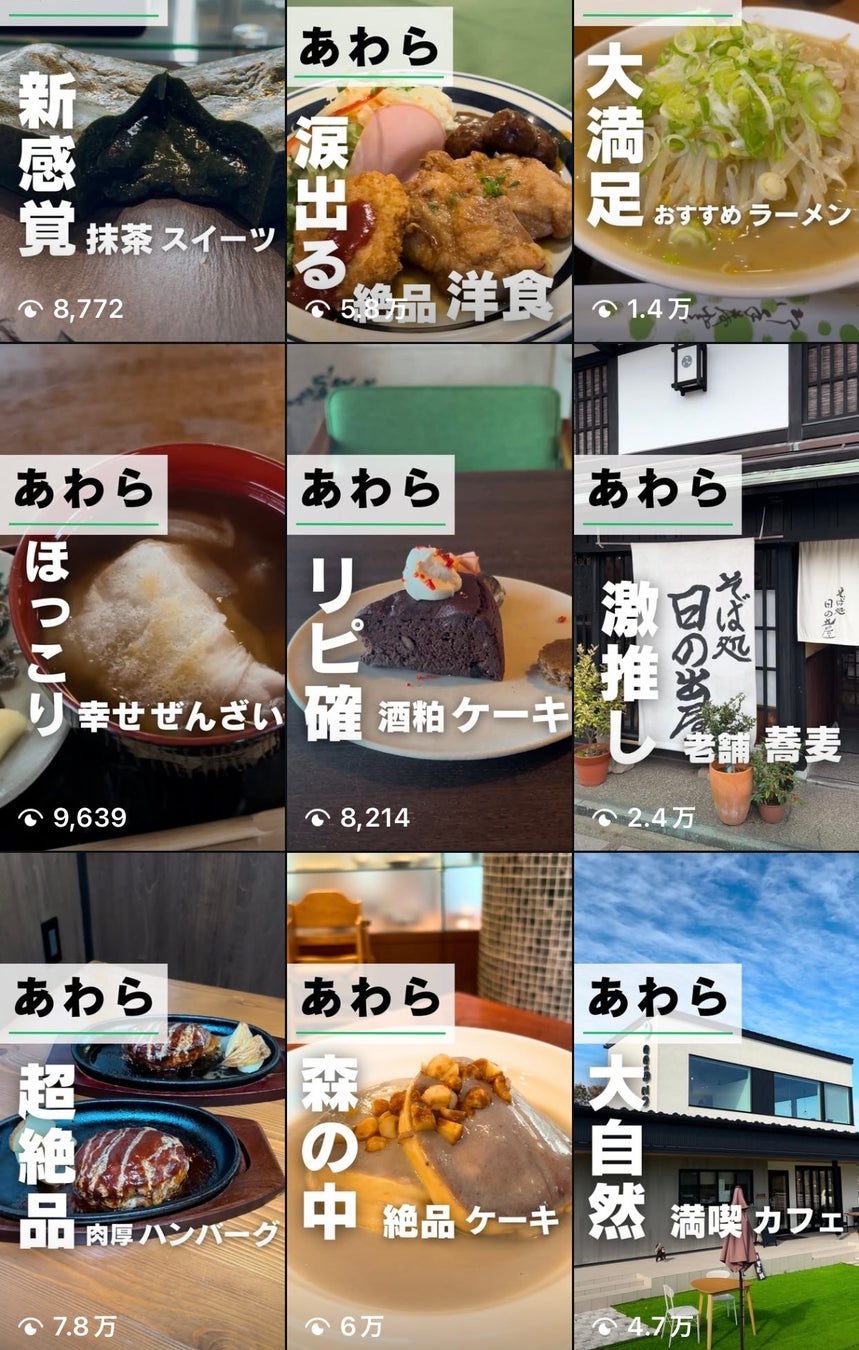Play the 森の中 絶品ケーキ video

coord(429,1100)
